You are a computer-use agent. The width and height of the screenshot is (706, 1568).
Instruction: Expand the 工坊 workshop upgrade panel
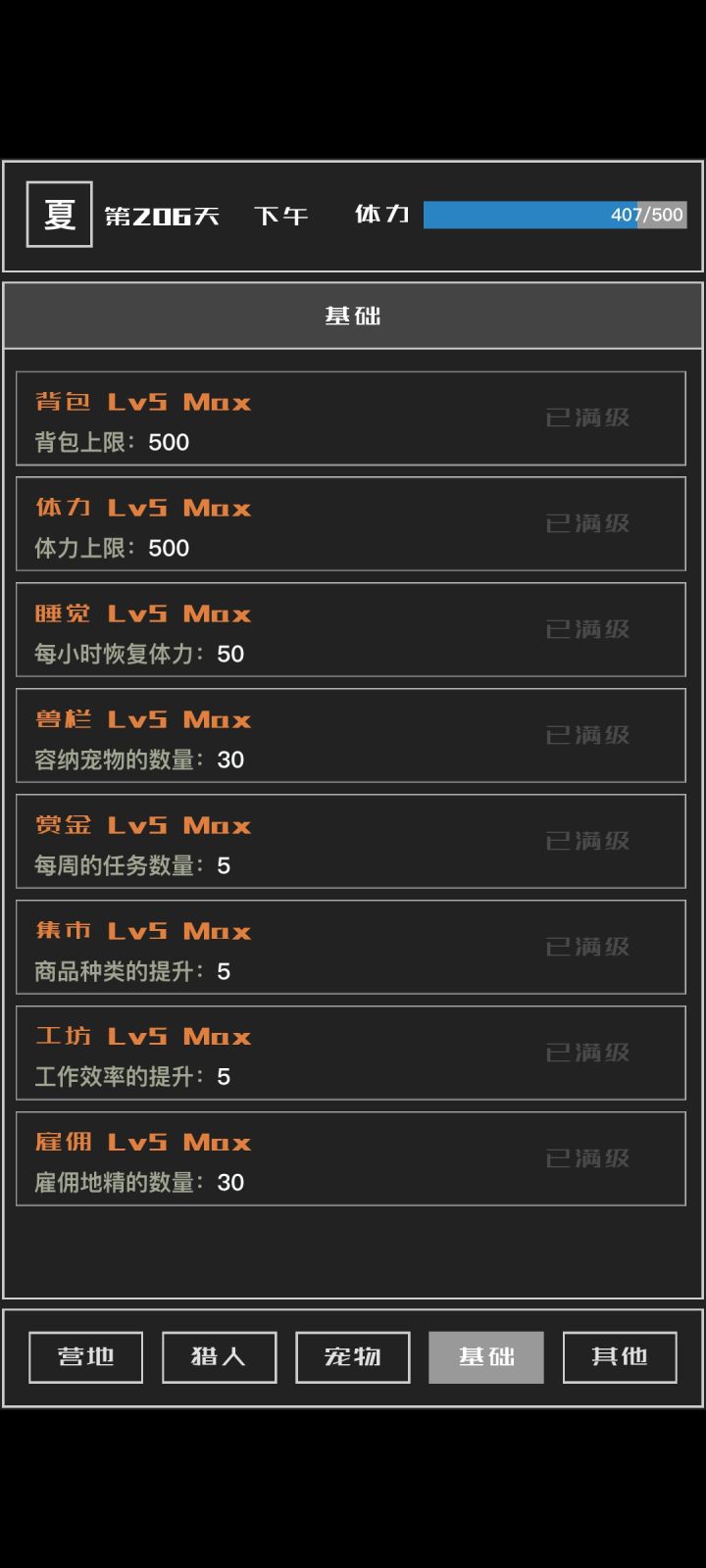click(350, 1053)
